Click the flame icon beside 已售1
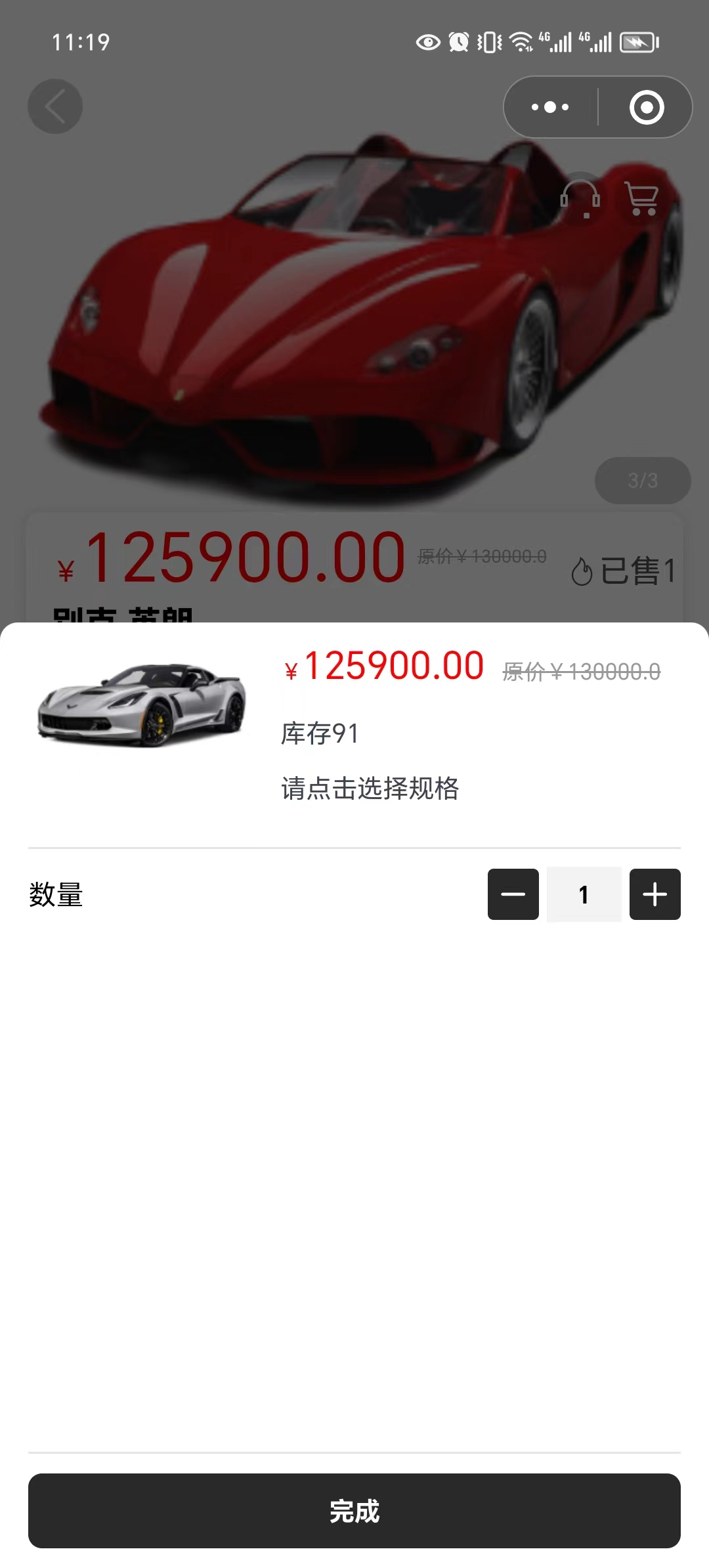709x1568 pixels. [x=582, y=571]
